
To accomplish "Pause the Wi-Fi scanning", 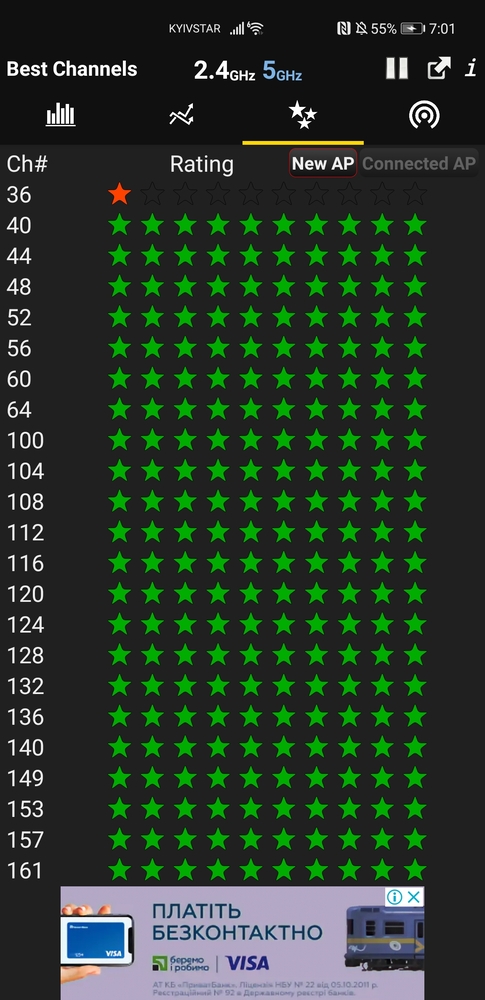I will click(397, 68).
